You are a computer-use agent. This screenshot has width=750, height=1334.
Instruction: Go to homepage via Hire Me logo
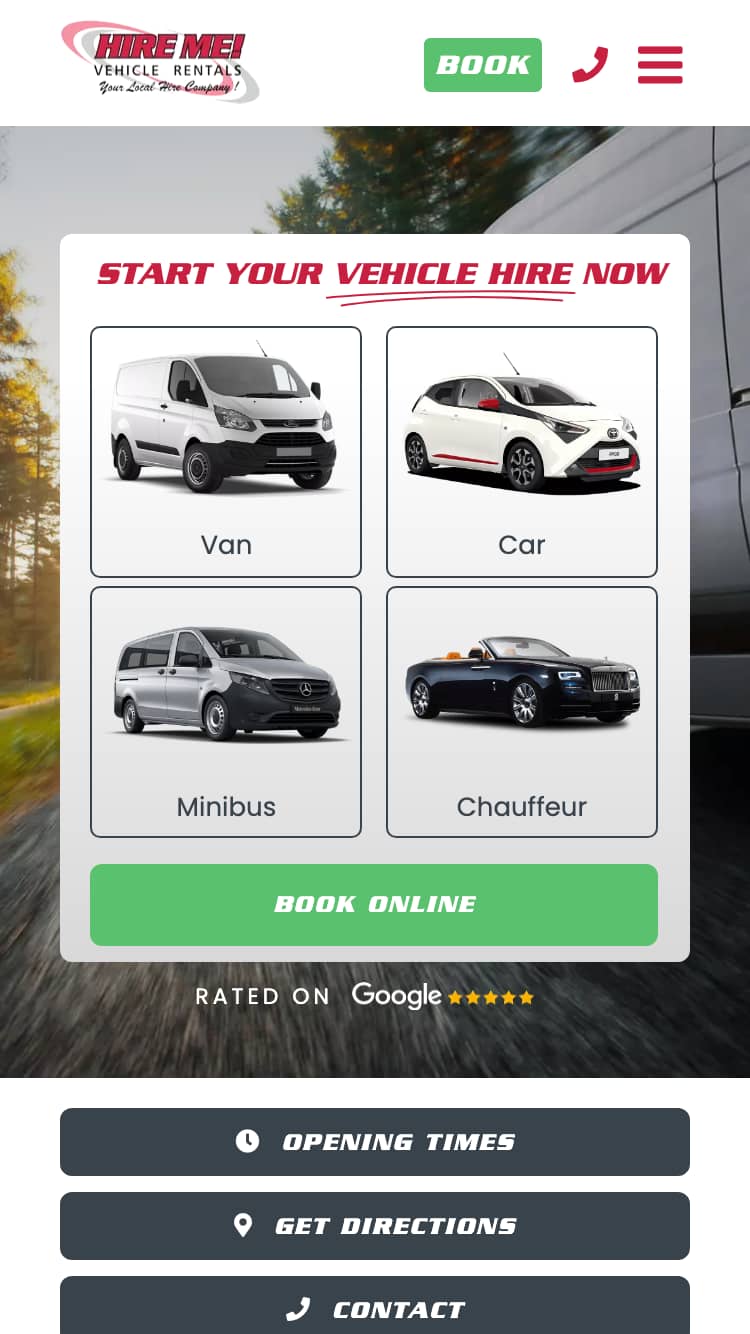pyautogui.click(x=160, y=62)
